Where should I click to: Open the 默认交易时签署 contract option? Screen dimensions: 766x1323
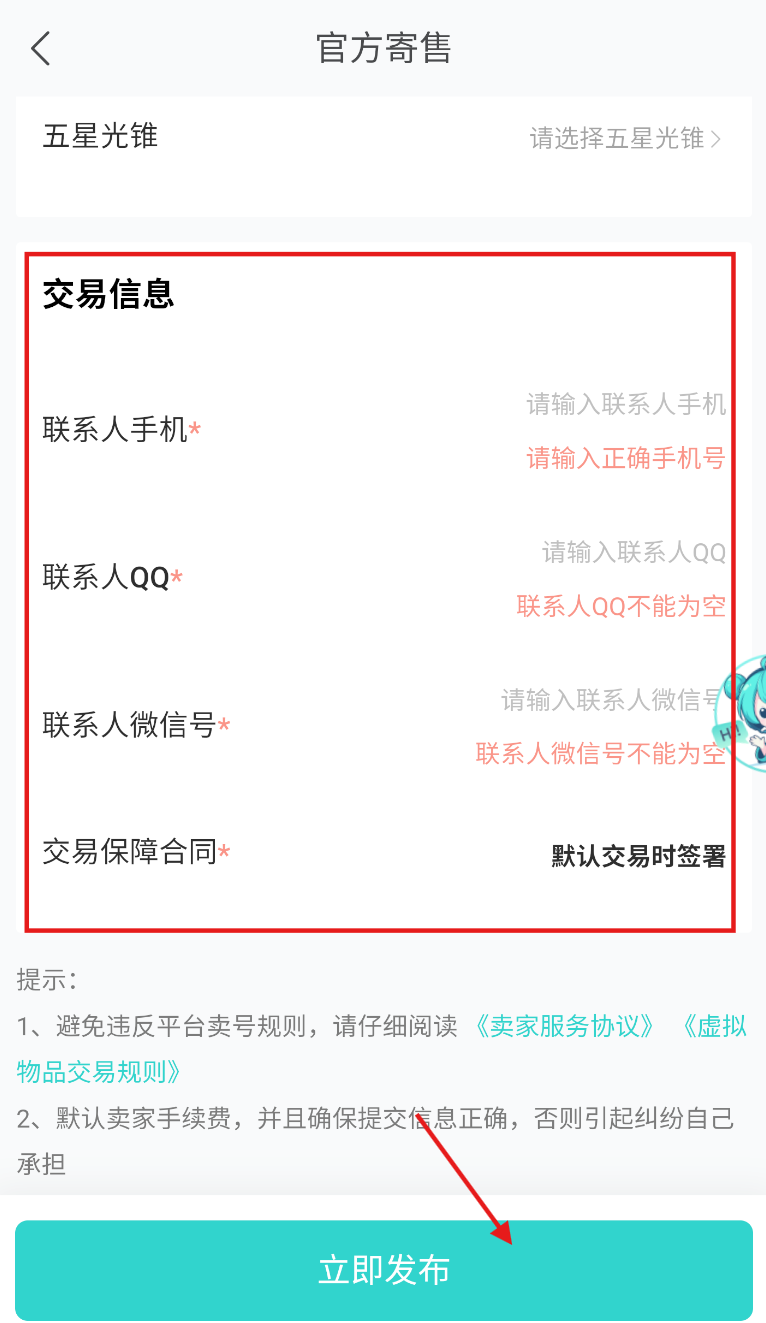tap(637, 855)
